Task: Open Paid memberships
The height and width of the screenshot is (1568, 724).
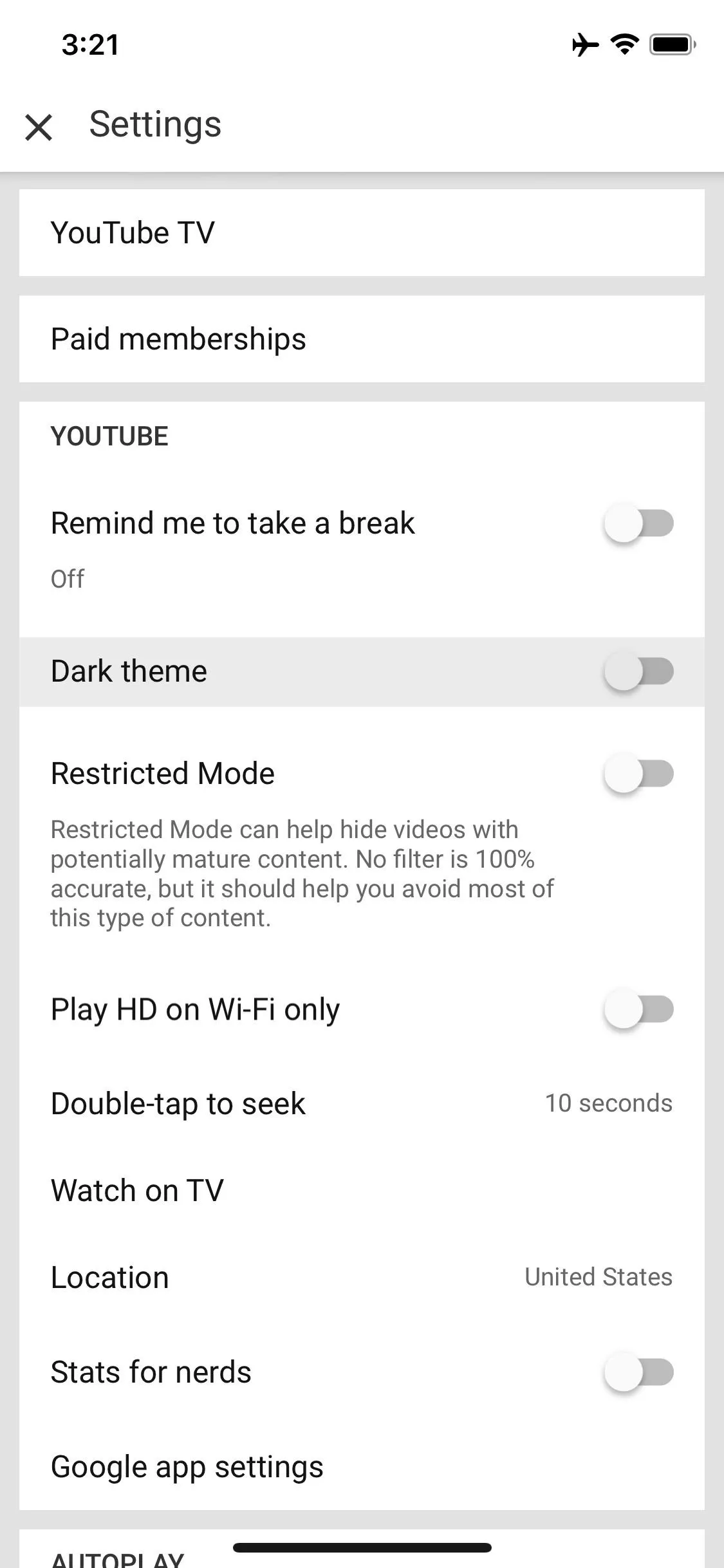Action: (362, 339)
